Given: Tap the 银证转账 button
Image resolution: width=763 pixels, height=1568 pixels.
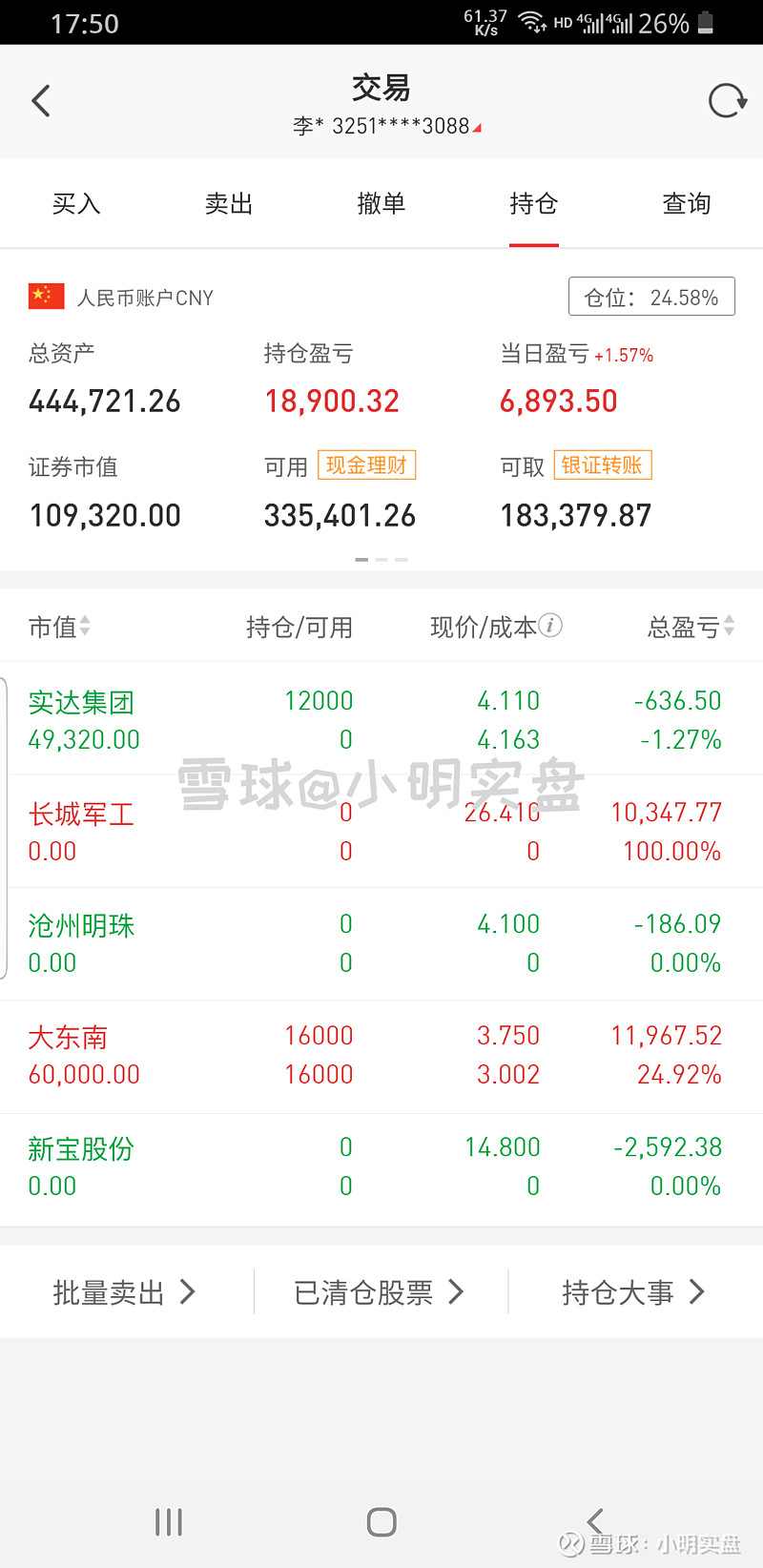Looking at the screenshot, I should pos(602,465).
